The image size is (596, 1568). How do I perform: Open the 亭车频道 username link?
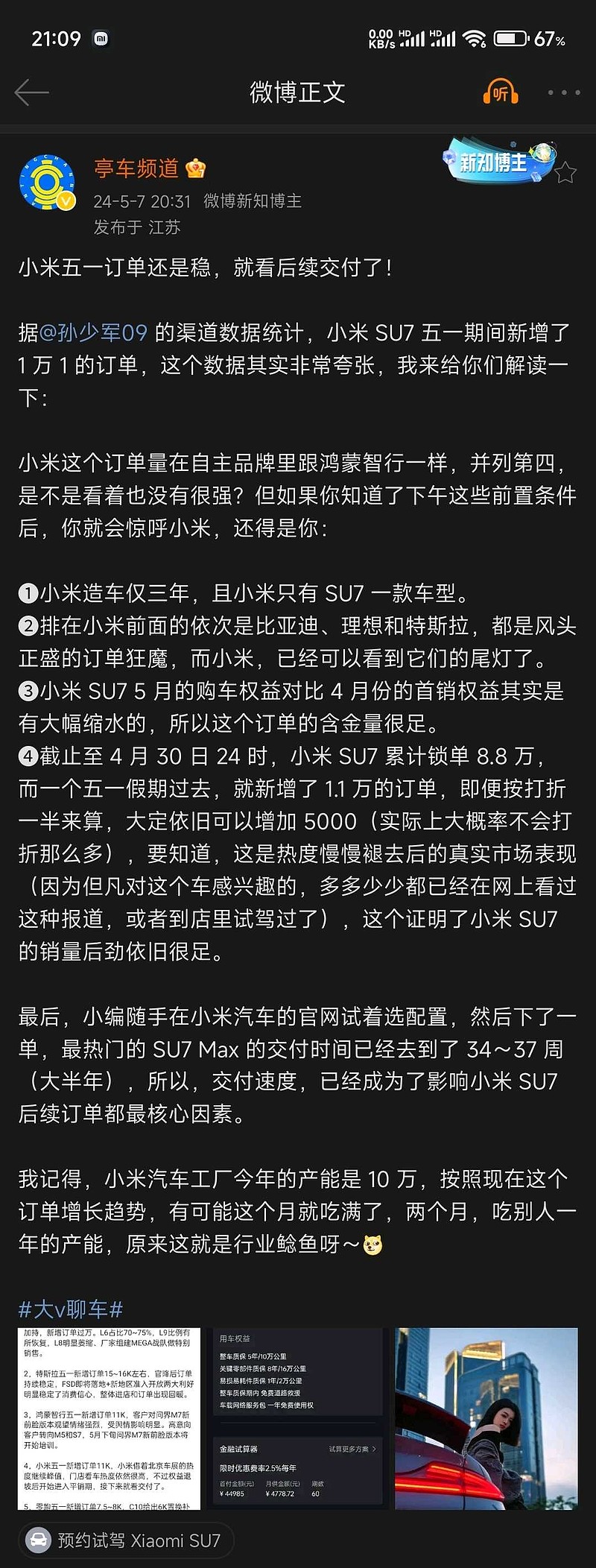(x=136, y=168)
